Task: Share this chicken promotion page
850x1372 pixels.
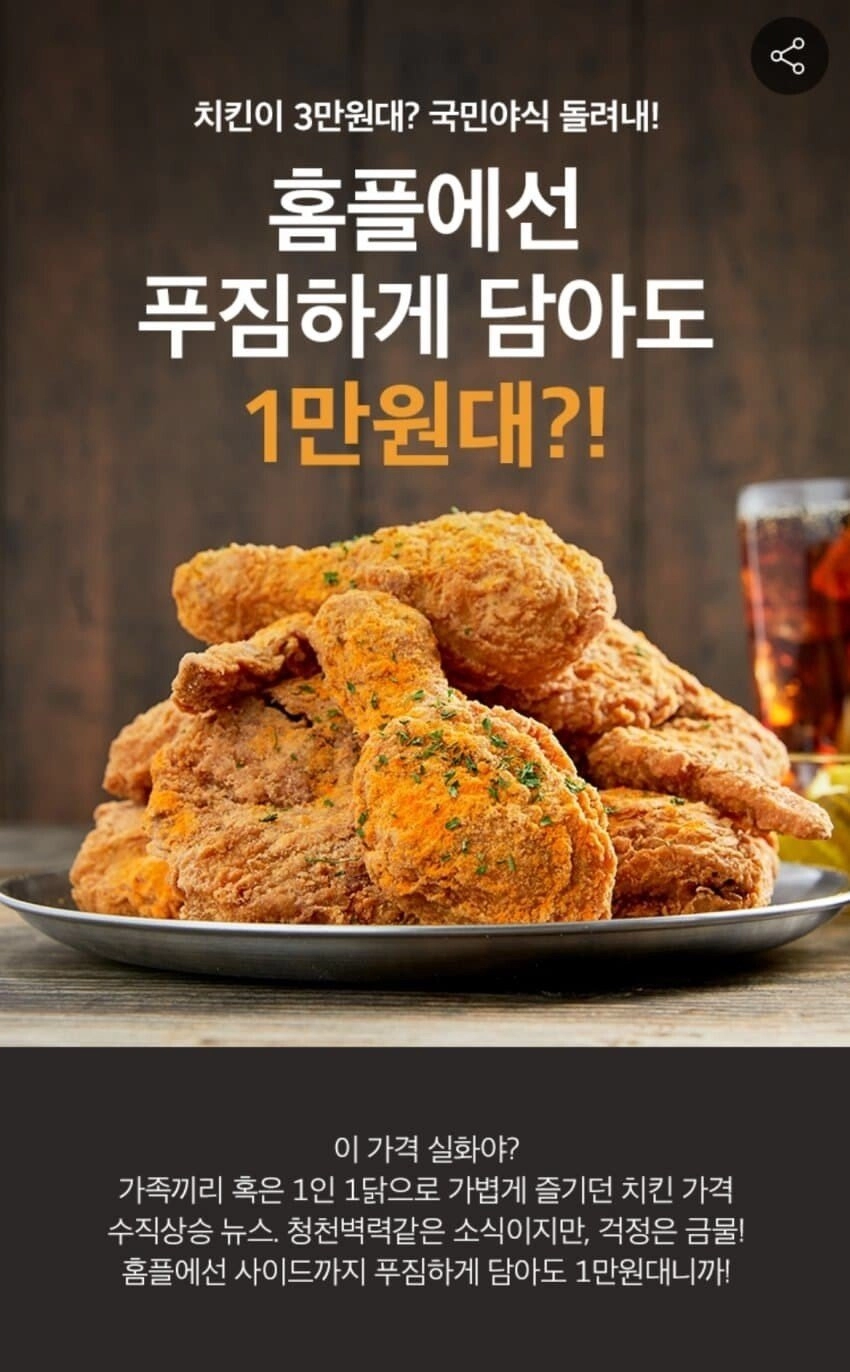Action: coord(789,56)
